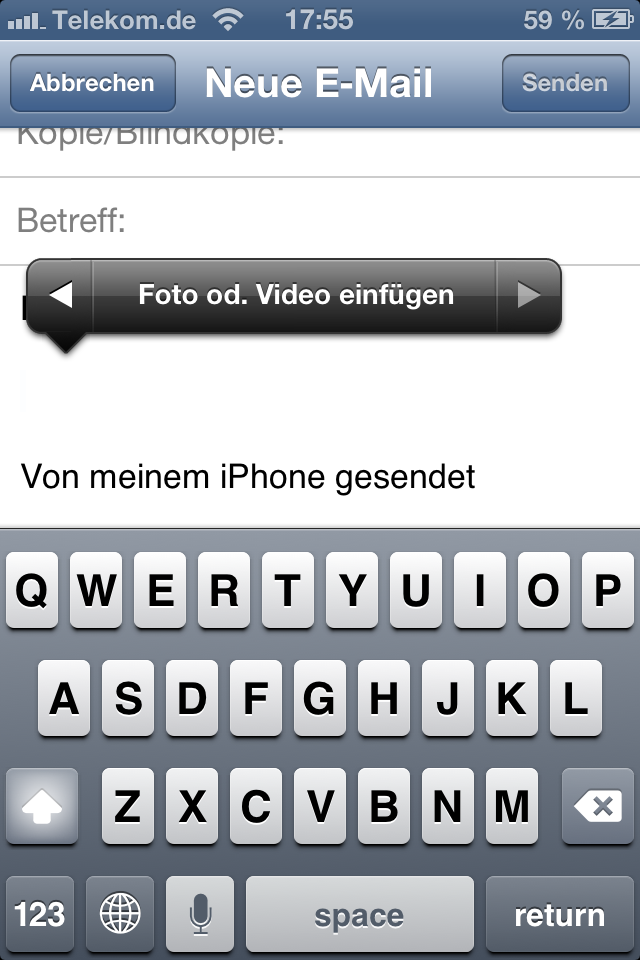640x960 pixels.
Task: Toggle the shift key
Action: pyautogui.click(x=41, y=806)
